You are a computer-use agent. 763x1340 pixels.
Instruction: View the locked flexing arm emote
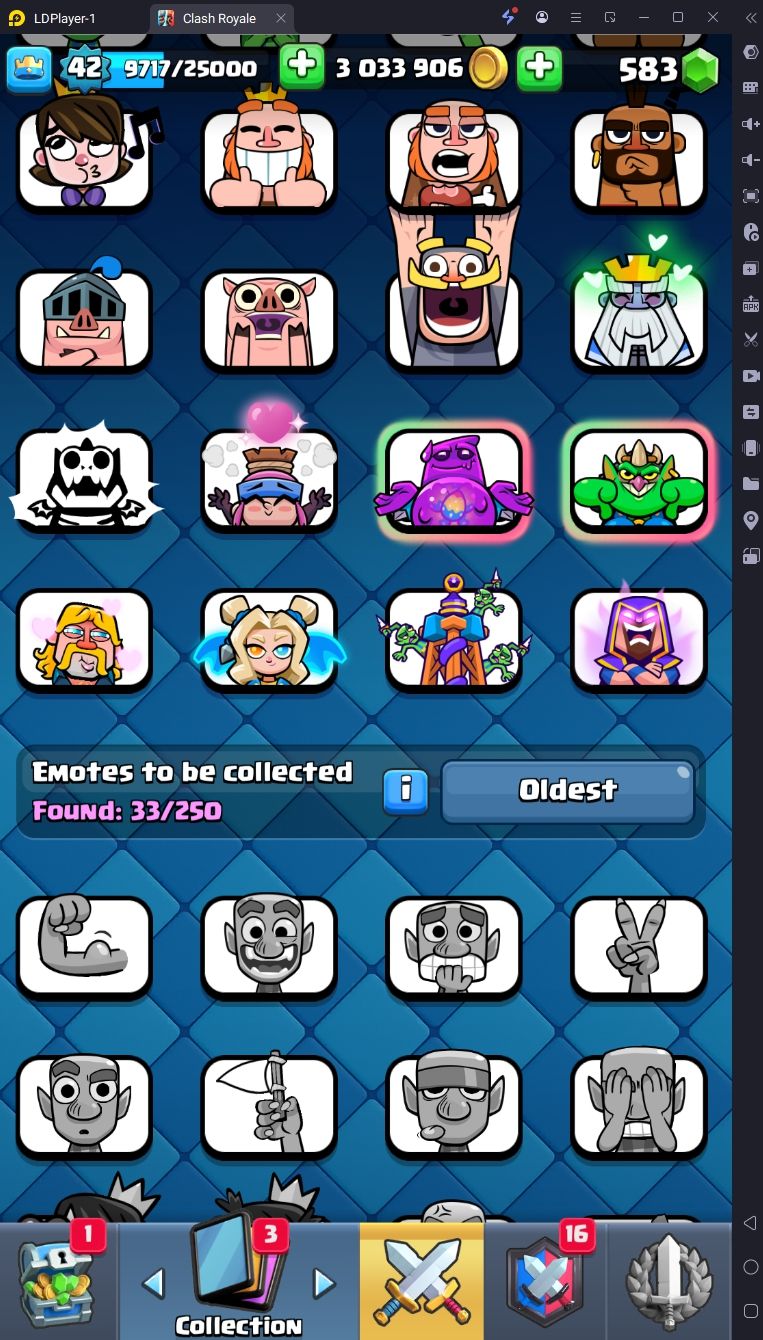84,945
